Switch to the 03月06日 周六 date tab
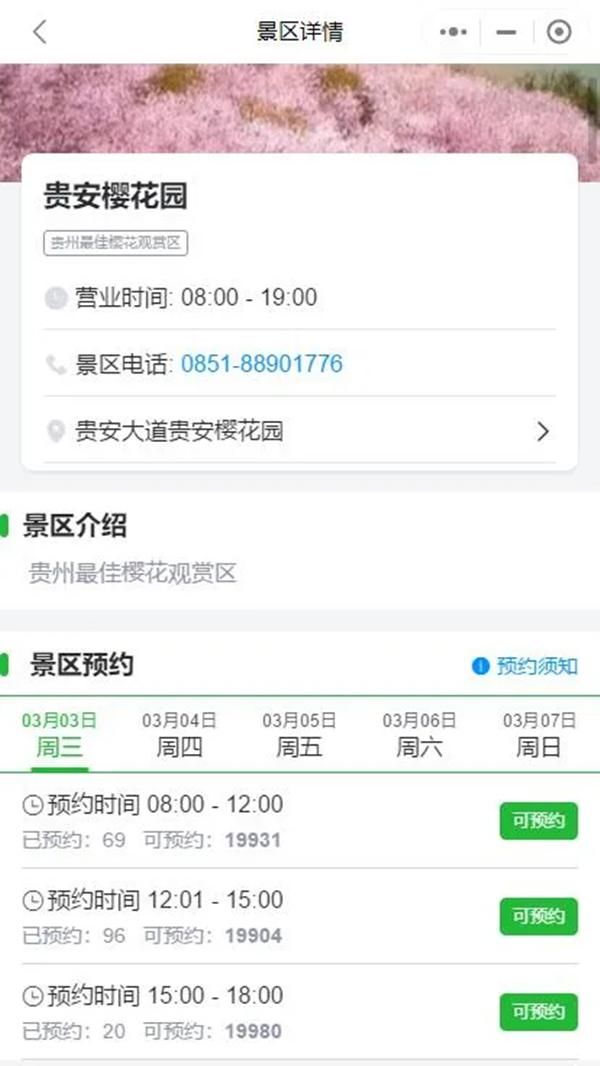The image size is (600, 1066). pos(419,736)
